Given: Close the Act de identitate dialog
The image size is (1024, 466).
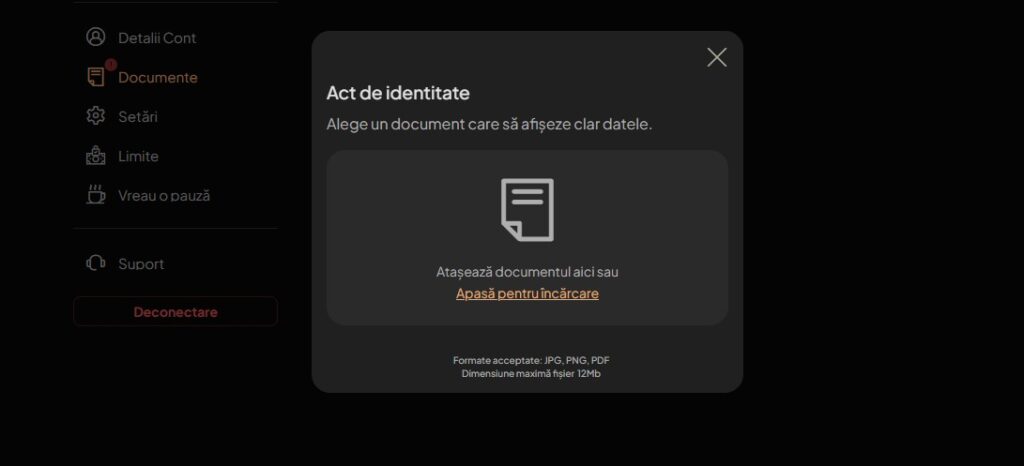Looking at the screenshot, I should [x=716, y=57].
